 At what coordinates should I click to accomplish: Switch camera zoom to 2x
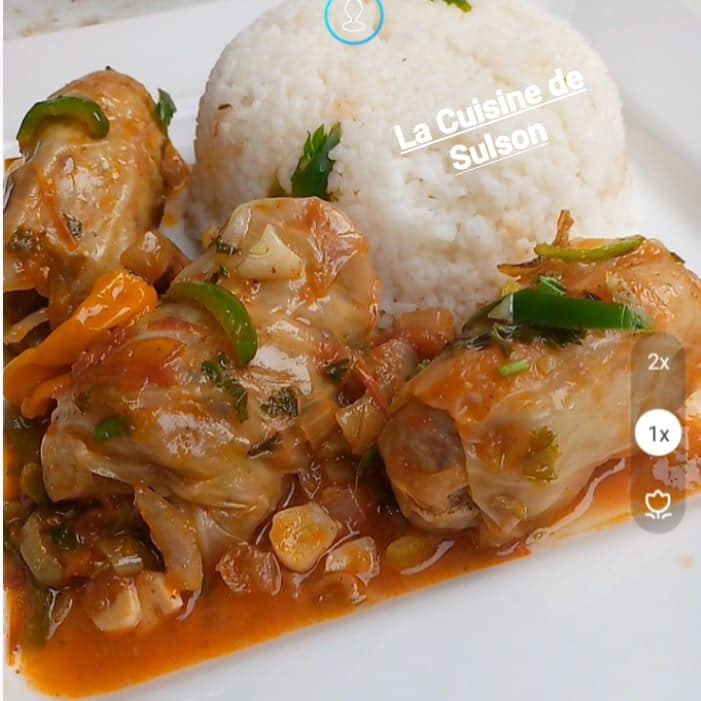point(658,362)
